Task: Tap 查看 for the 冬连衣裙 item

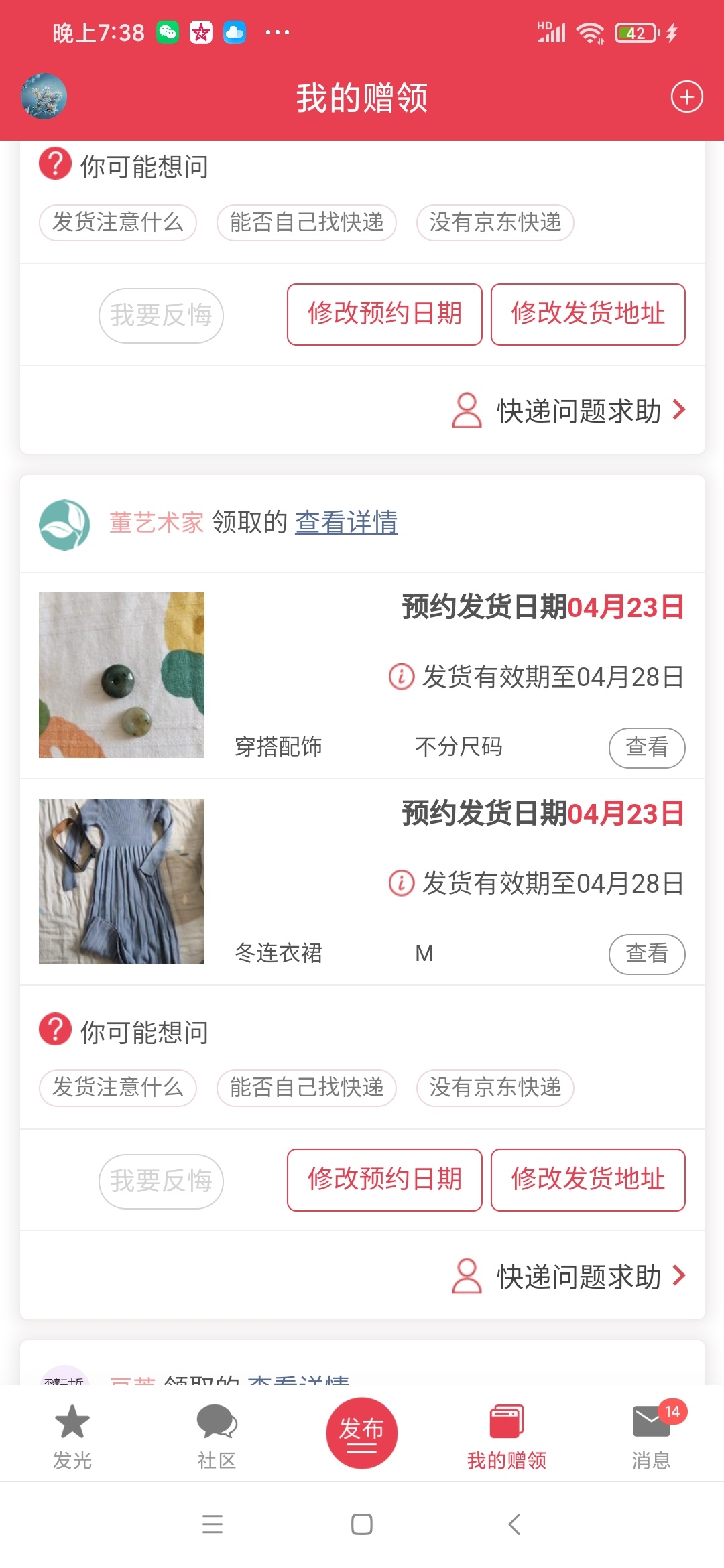Action: (646, 954)
